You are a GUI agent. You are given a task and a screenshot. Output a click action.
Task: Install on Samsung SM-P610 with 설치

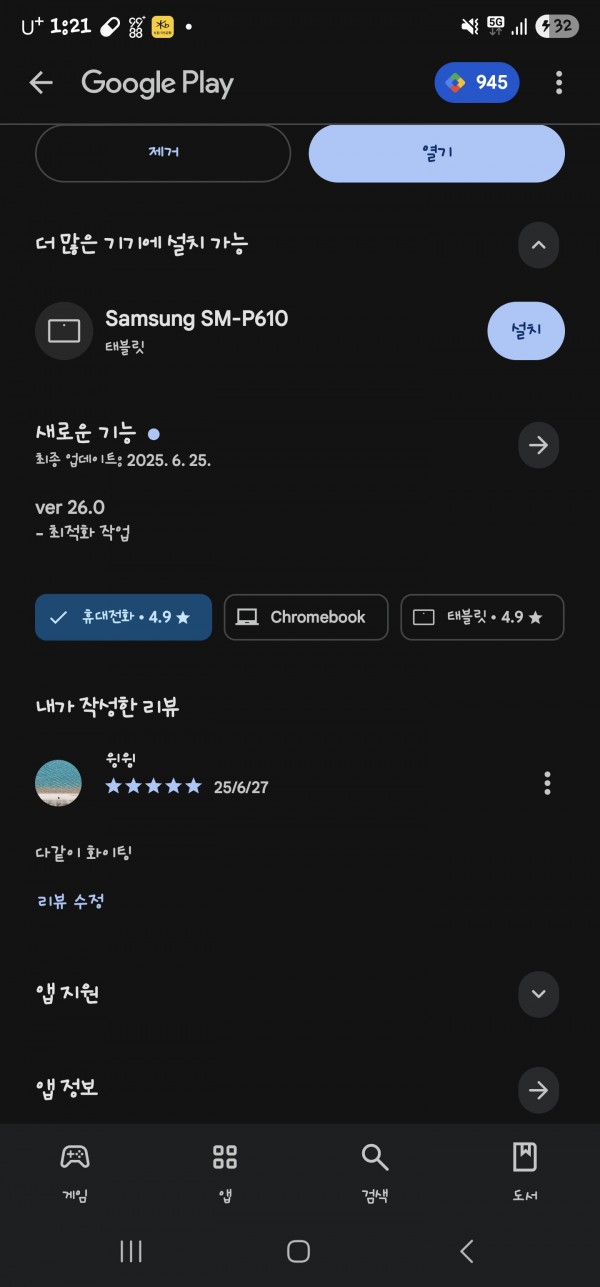click(526, 330)
